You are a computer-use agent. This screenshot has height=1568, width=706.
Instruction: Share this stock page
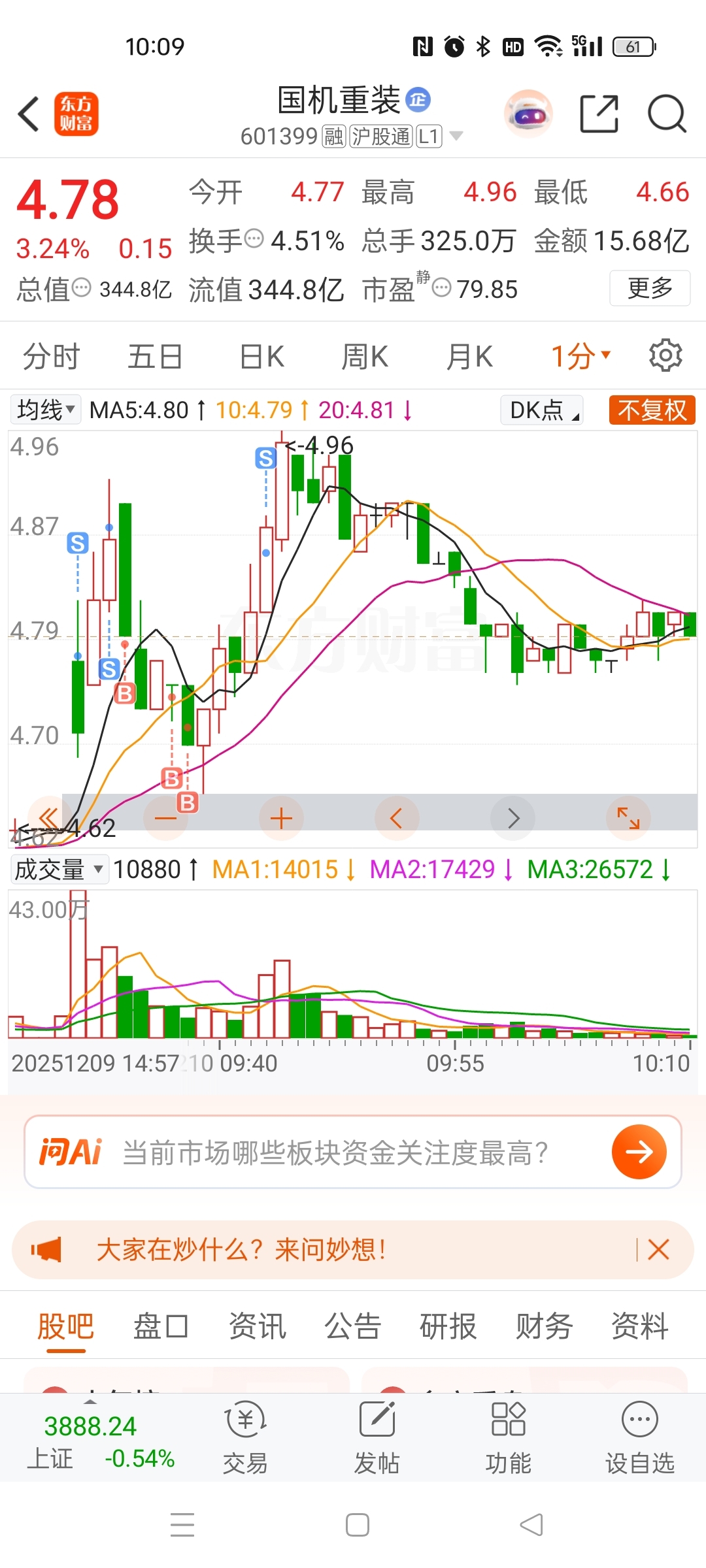[599, 114]
